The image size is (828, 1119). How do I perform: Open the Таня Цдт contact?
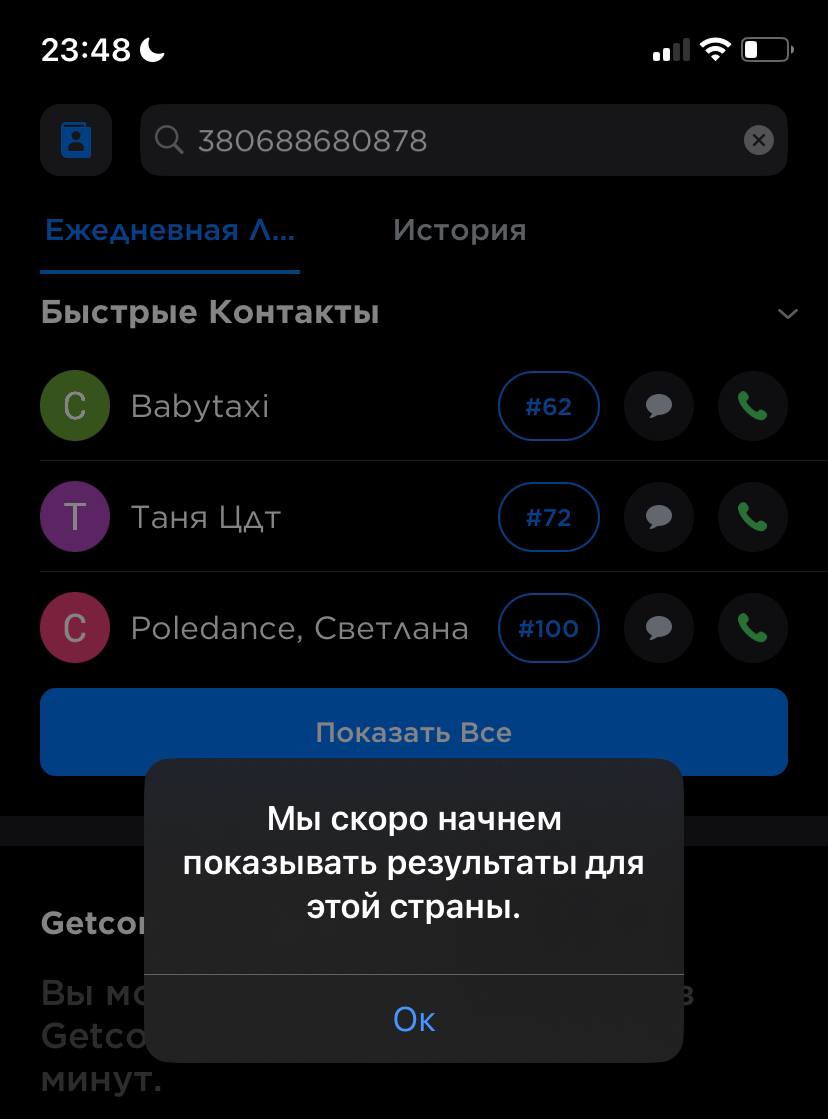coord(205,517)
